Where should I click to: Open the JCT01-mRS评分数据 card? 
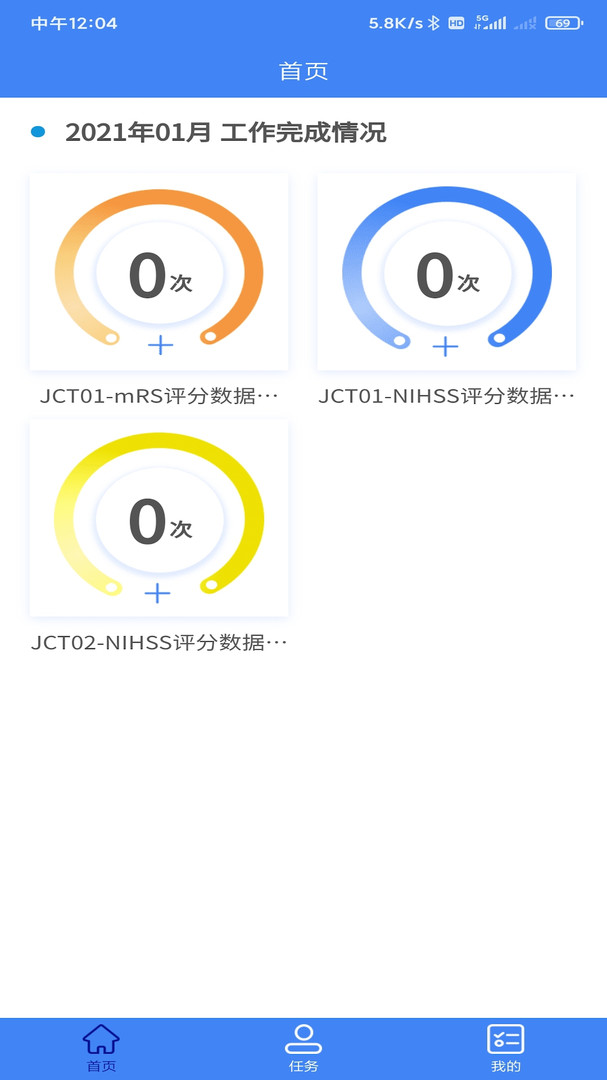click(159, 272)
